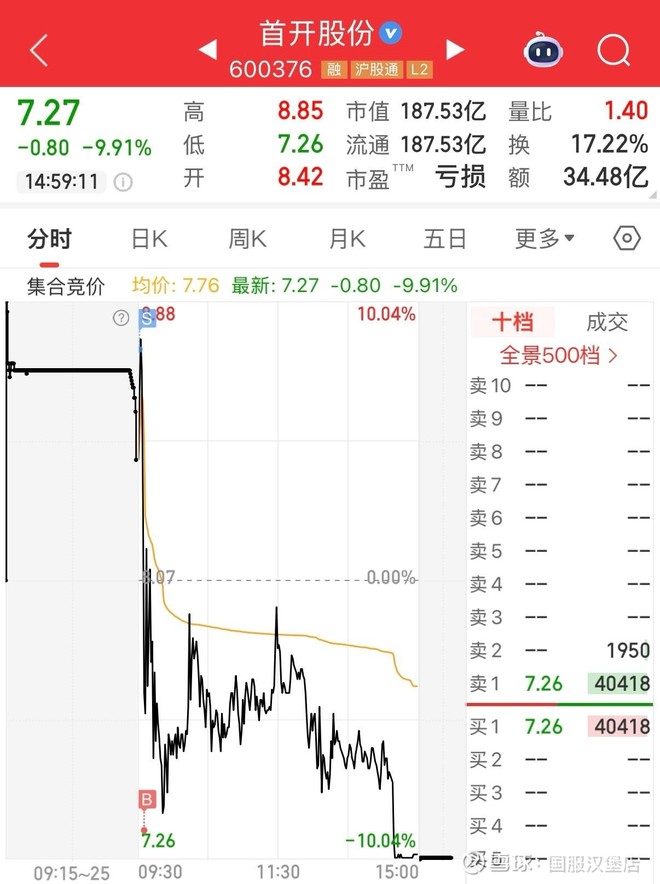Open stock search
The height and width of the screenshot is (884, 660).
coord(613,50)
